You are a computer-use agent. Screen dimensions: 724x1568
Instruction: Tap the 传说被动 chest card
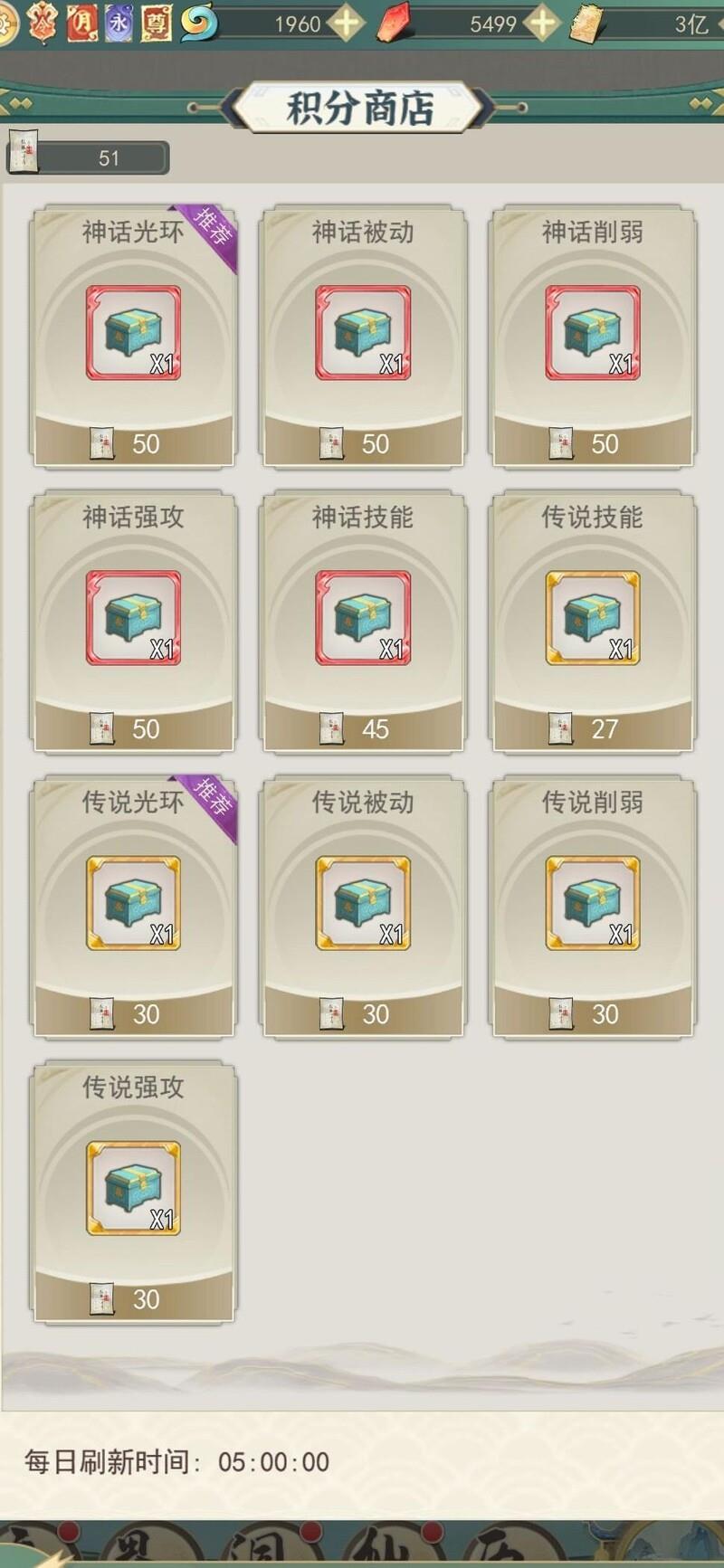click(363, 904)
